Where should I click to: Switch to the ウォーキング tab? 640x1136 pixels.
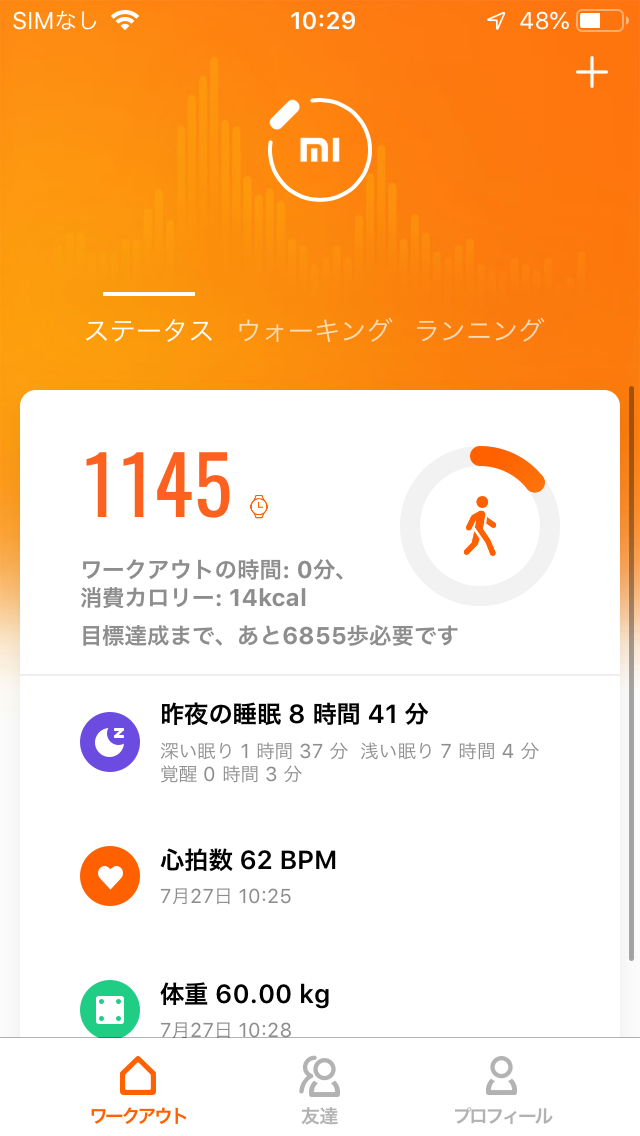pyautogui.click(x=315, y=330)
